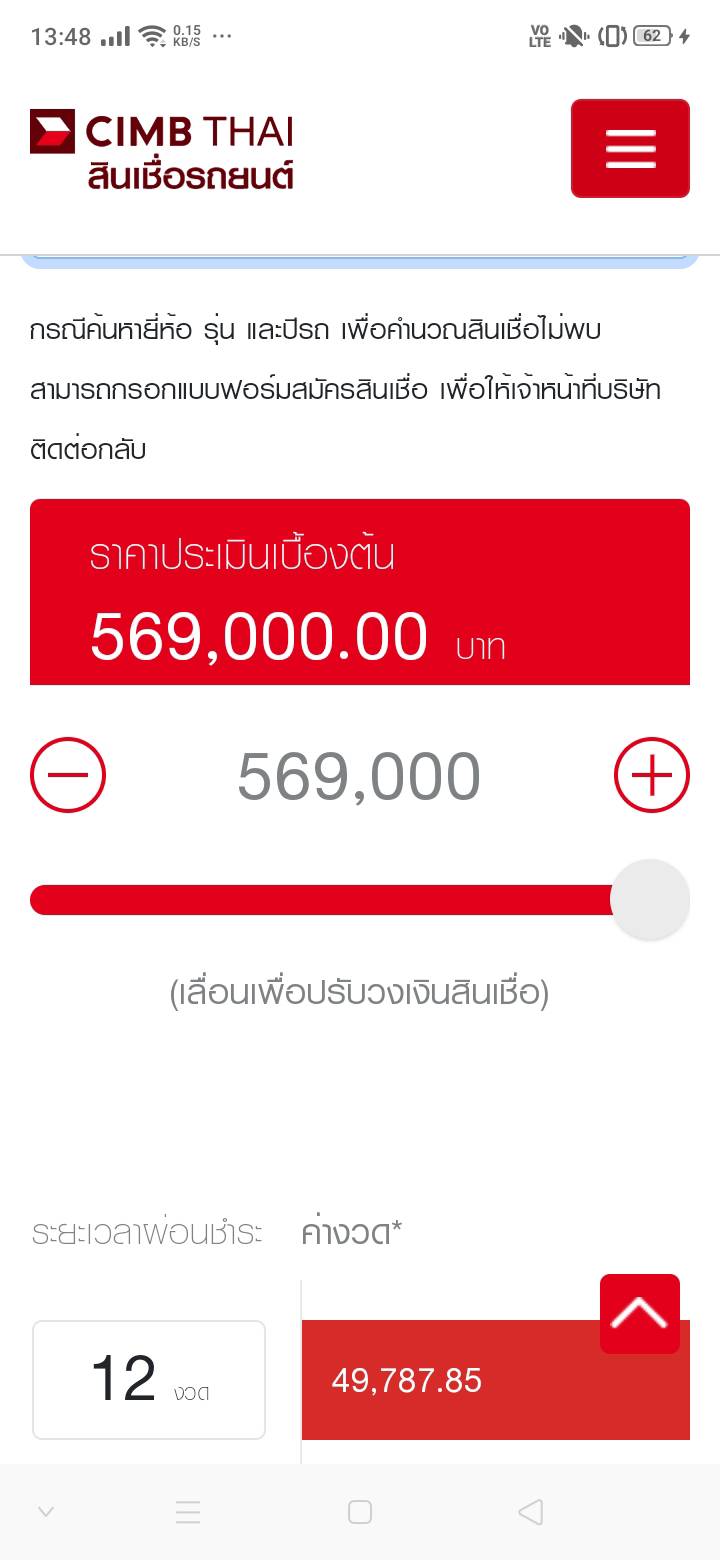Select the 12-installment repayment period

coord(149,1379)
